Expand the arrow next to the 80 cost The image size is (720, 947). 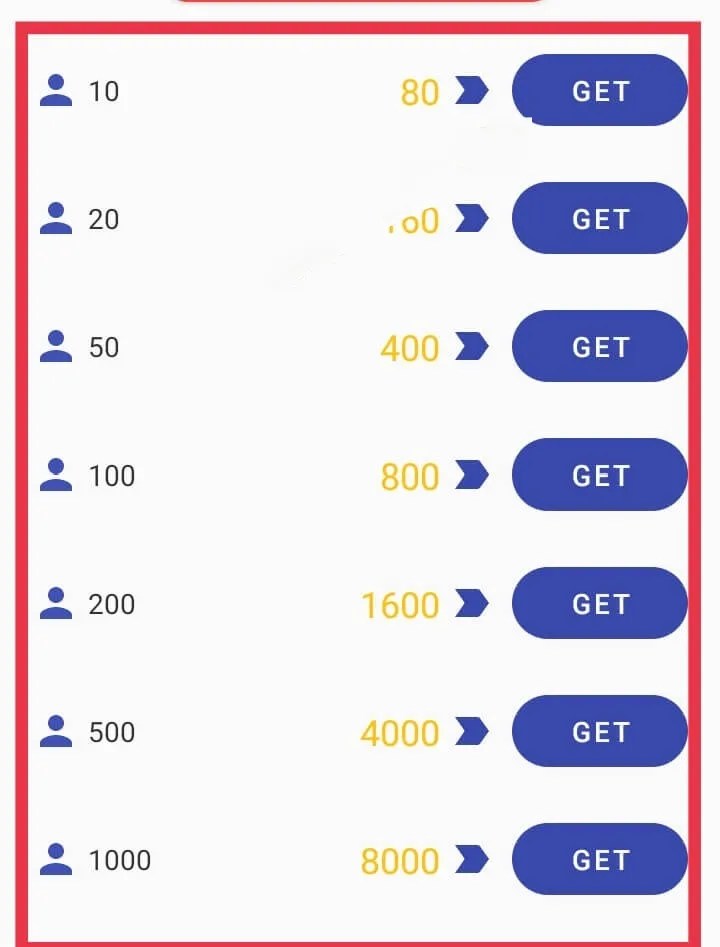(474, 91)
